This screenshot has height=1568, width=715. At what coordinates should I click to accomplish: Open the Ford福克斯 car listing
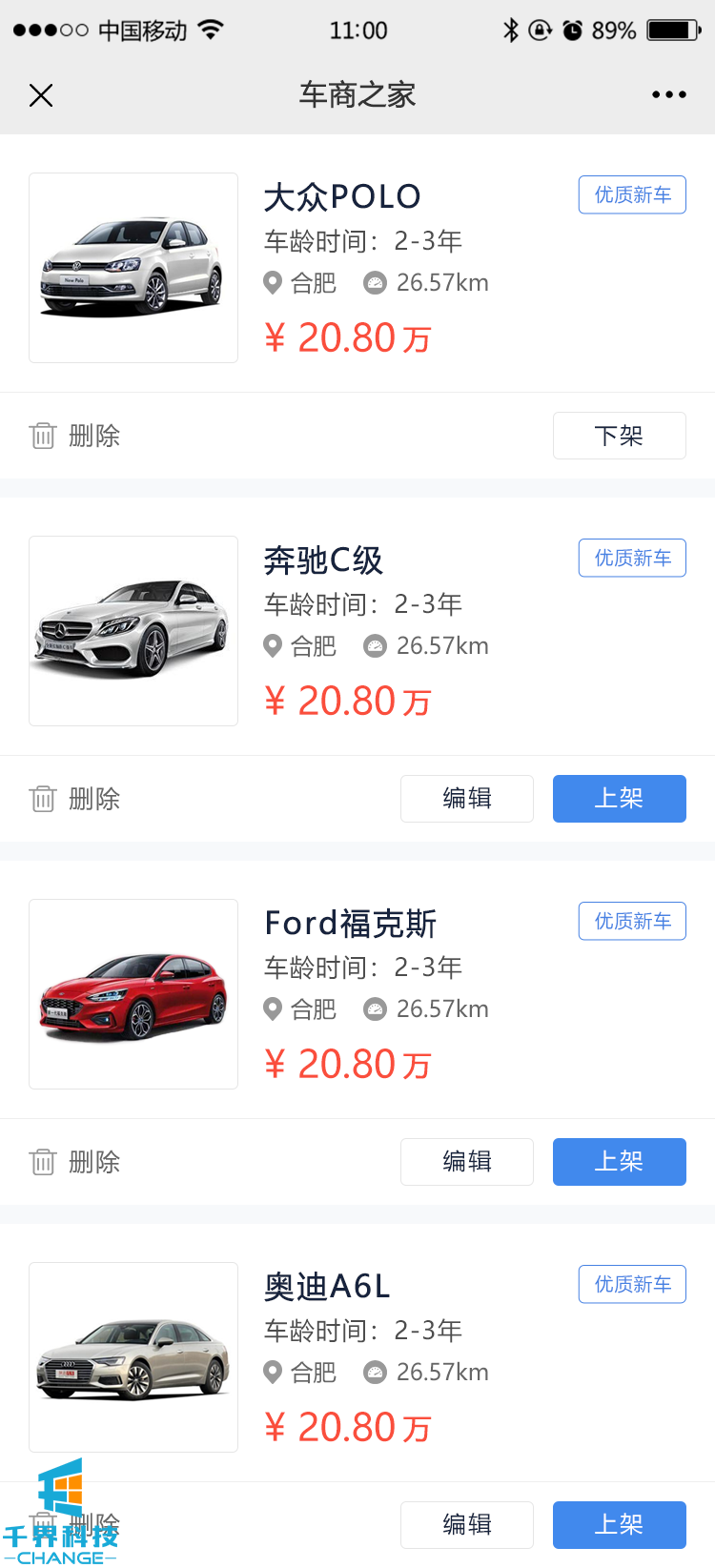350,924
